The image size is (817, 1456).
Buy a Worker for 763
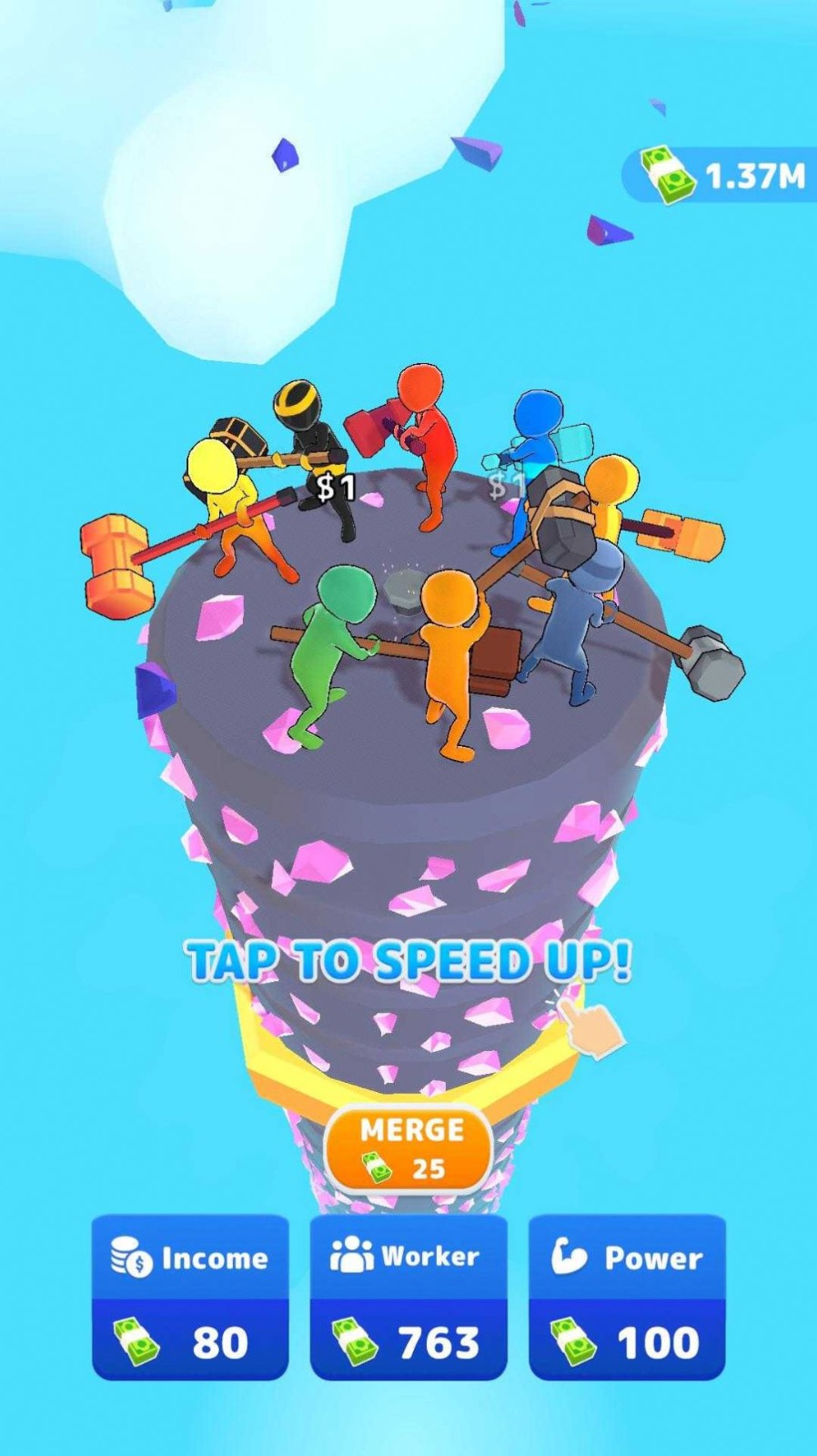[408, 1297]
